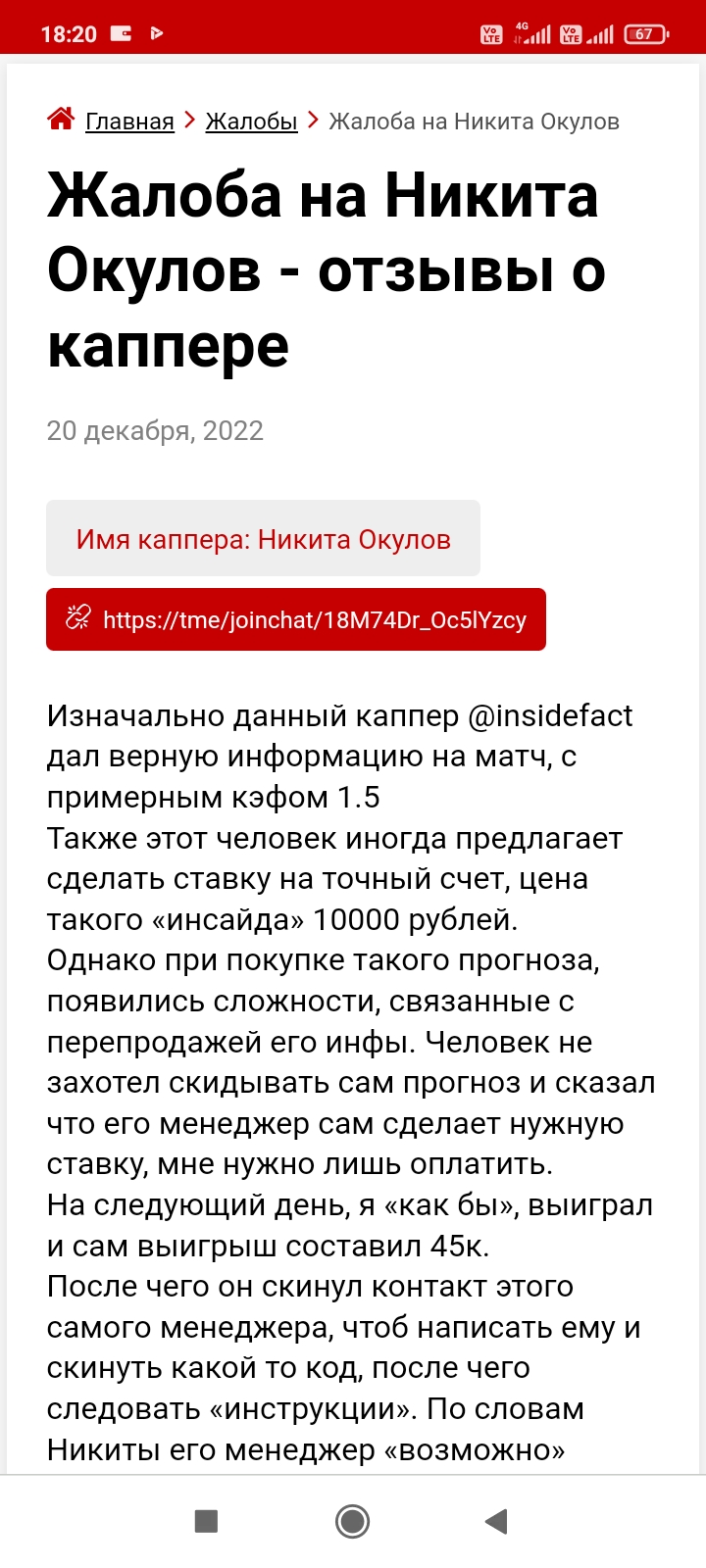Screen dimensions: 706x1568
Task: Go to the Жалобы breadcrumb link
Action: click(x=251, y=122)
